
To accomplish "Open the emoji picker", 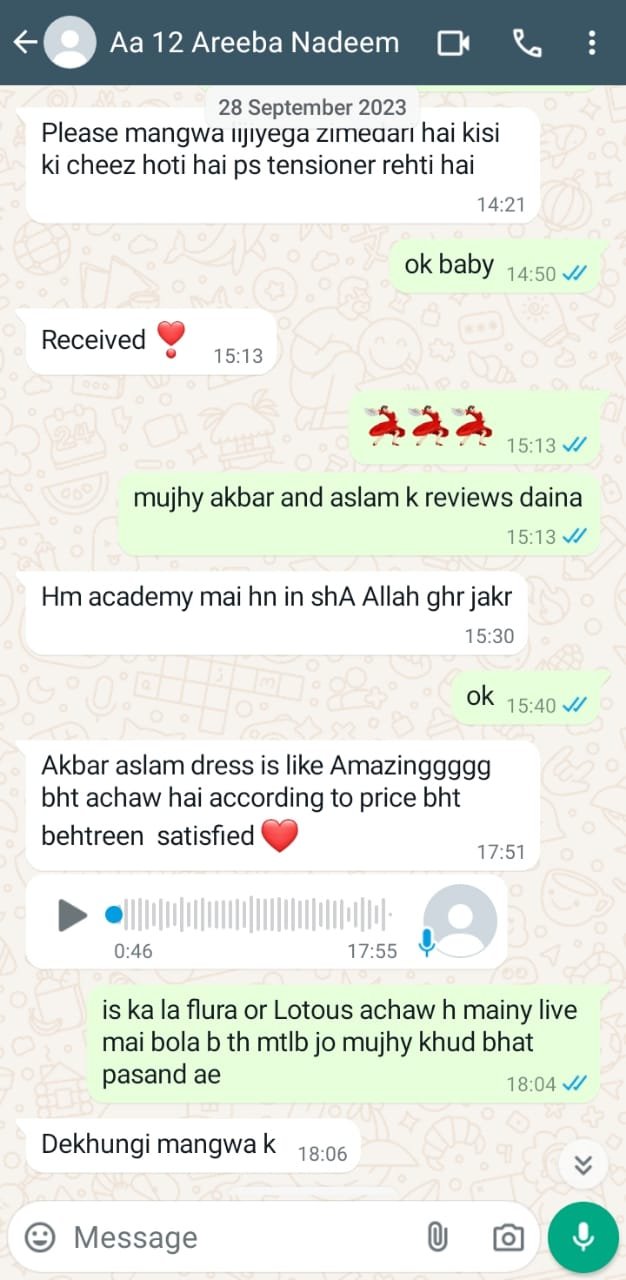I will pyautogui.click(x=40, y=1237).
